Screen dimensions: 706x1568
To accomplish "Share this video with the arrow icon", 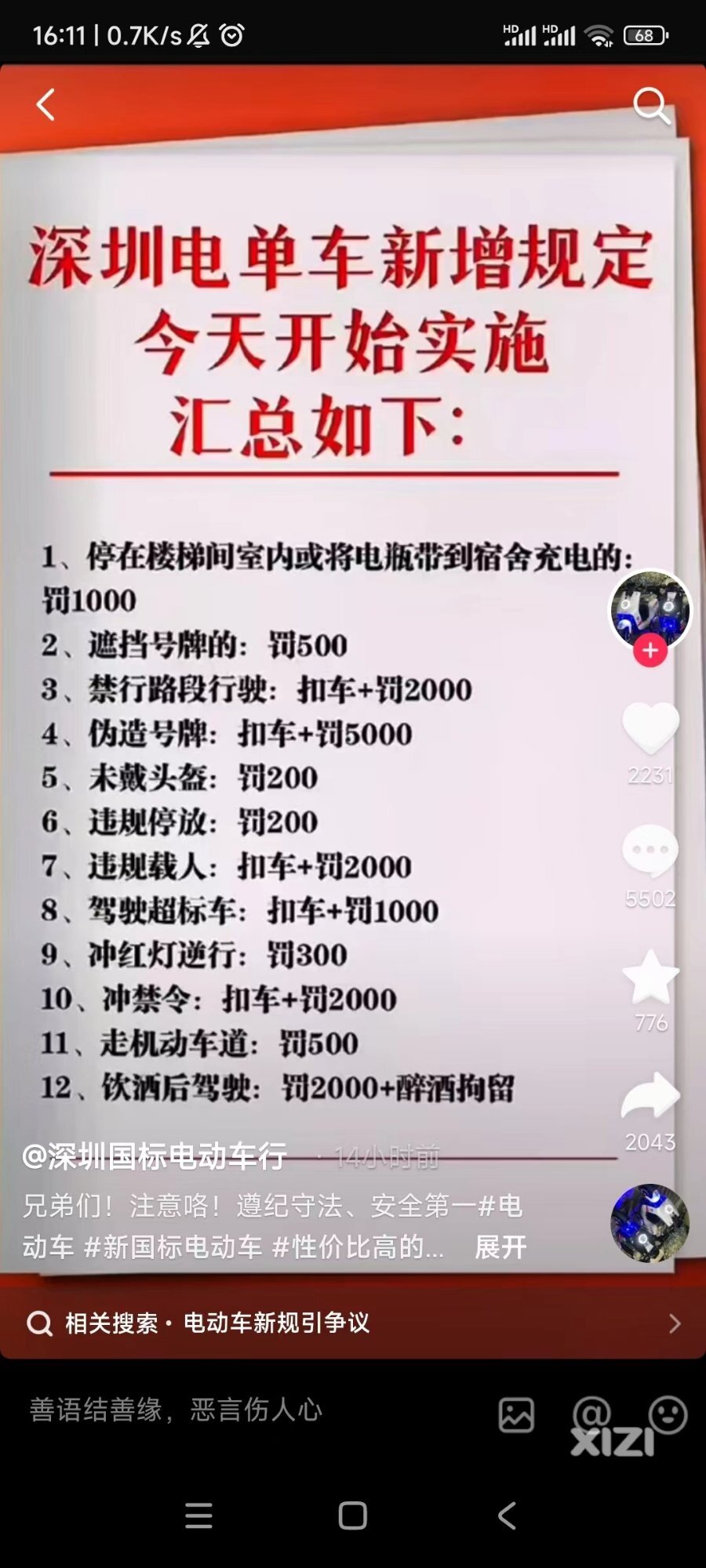I will click(x=650, y=1095).
